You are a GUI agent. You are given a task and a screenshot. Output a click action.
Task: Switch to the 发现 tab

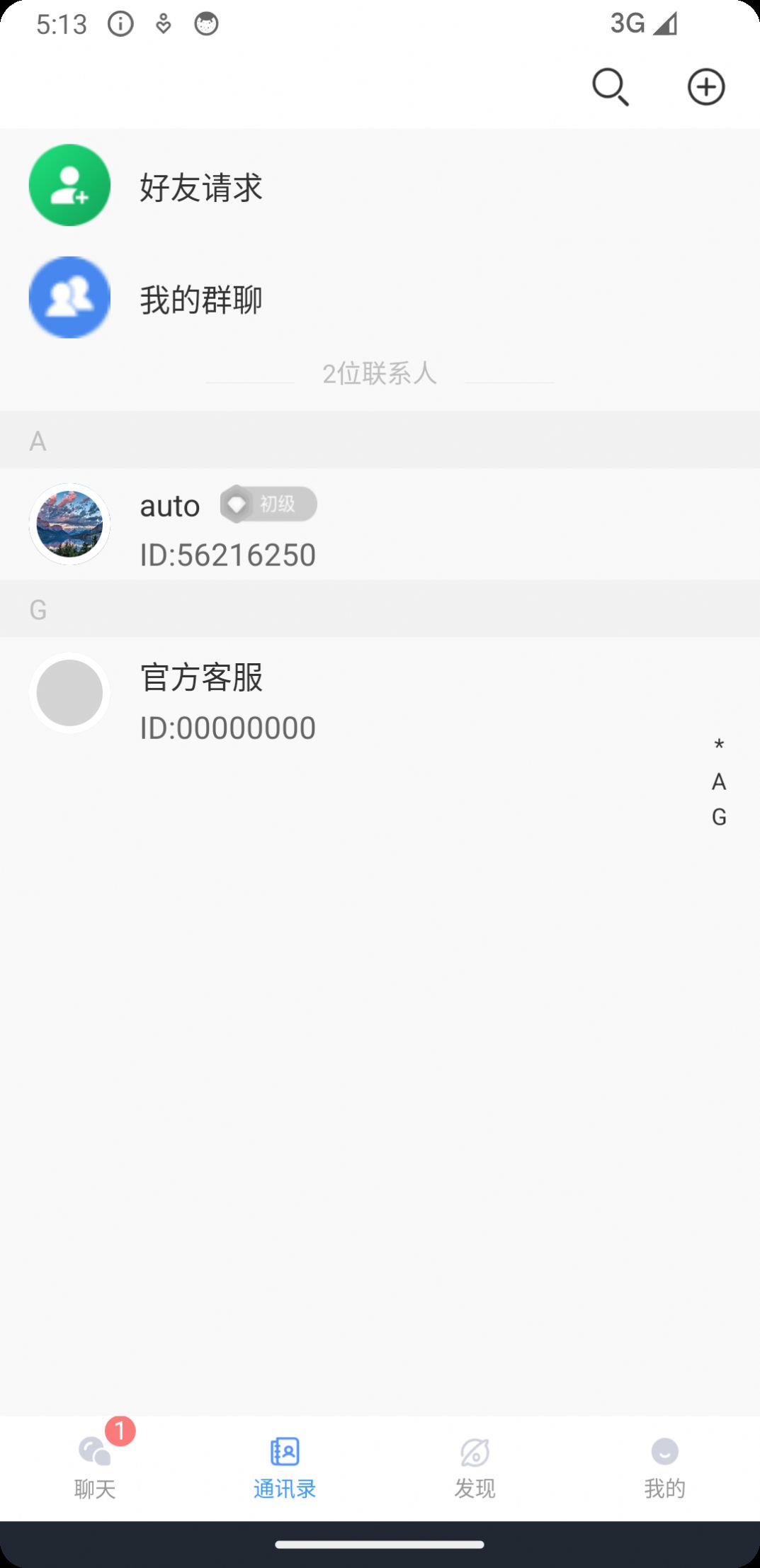(x=475, y=1468)
